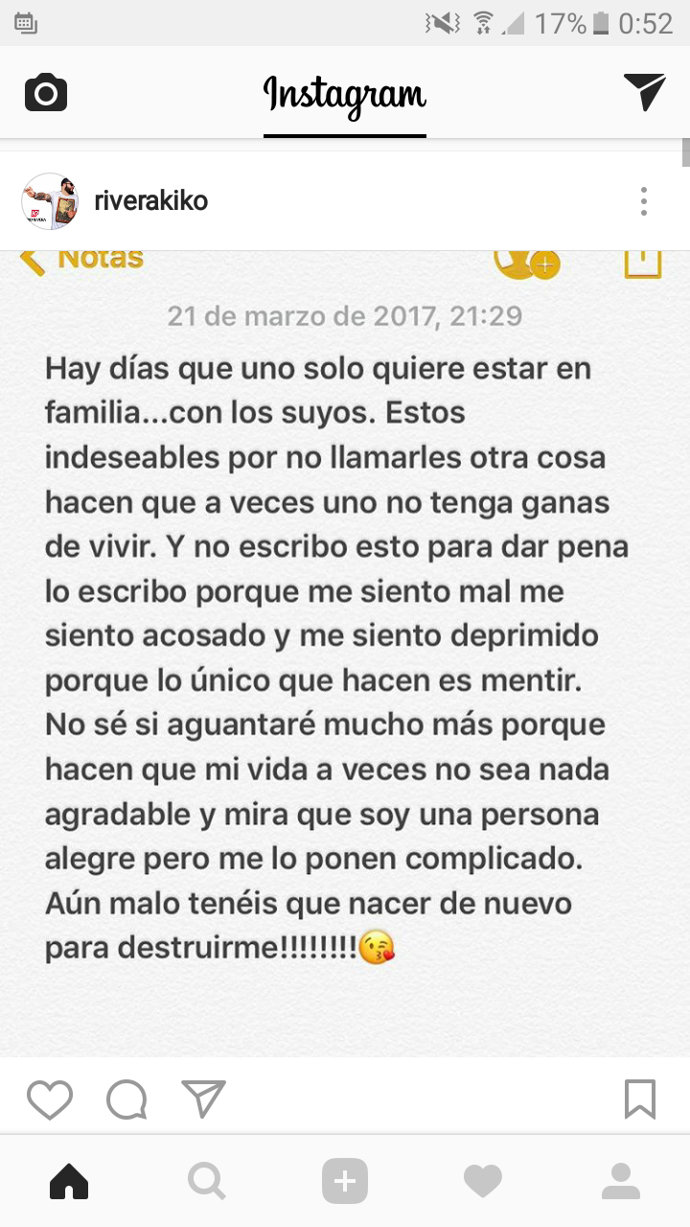
Task: Open direct messages paper plane
Action: pos(645,92)
